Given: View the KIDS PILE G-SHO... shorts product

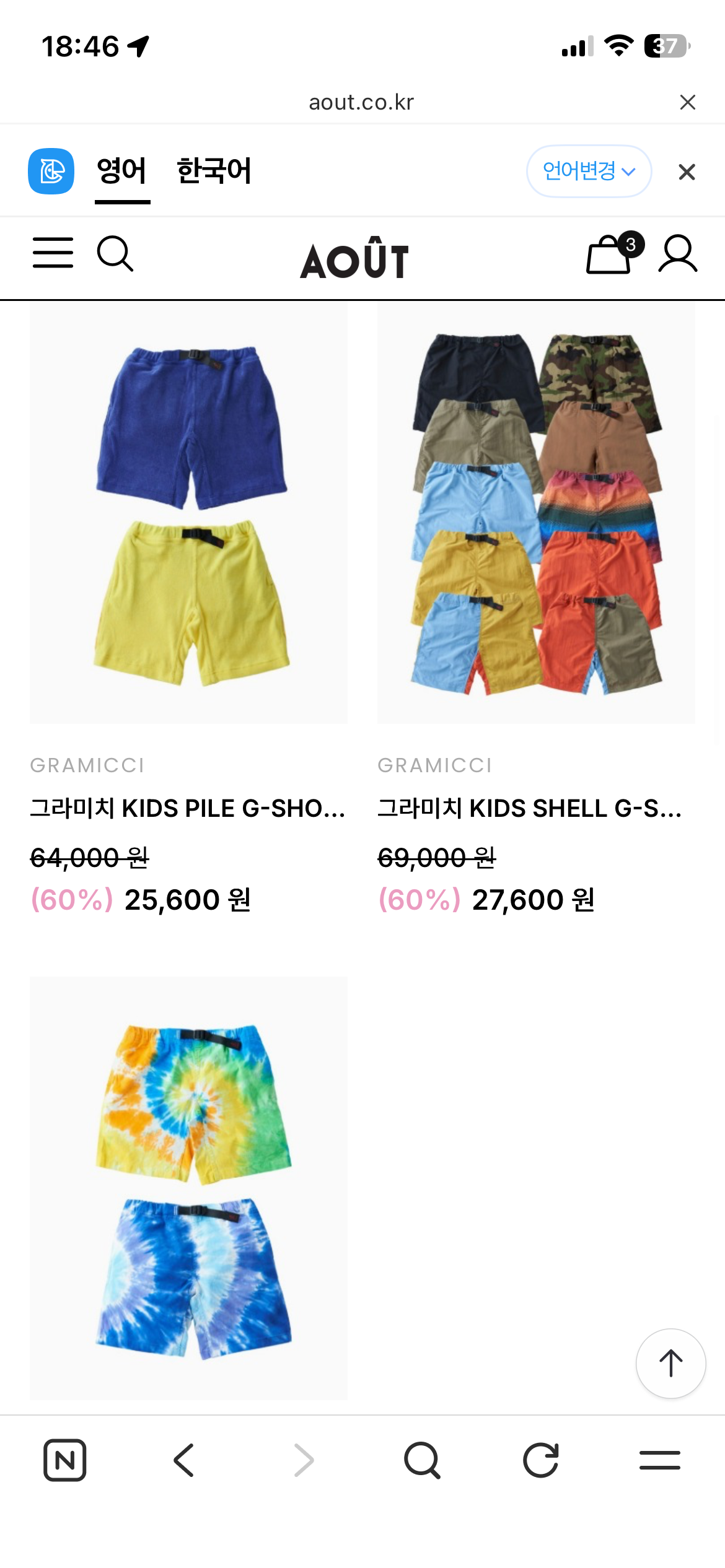Looking at the screenshot, I should tap(188, 513).
